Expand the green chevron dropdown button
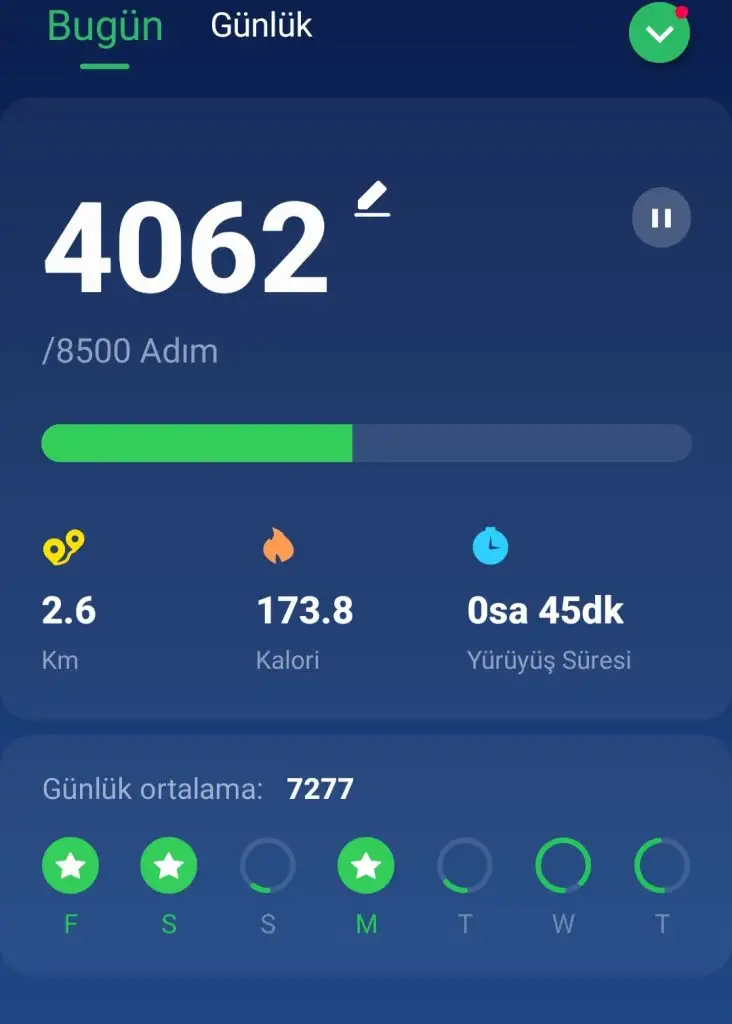Viewport: 732px width, 1024px height. tap(659, 33)
